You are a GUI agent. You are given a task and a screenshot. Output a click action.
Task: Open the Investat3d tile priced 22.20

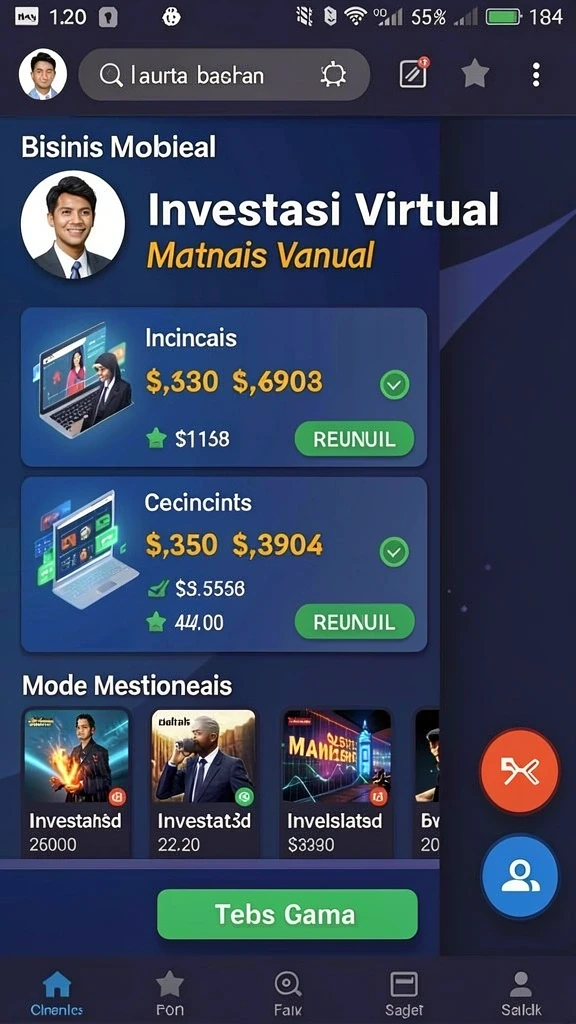pos(204,784)
